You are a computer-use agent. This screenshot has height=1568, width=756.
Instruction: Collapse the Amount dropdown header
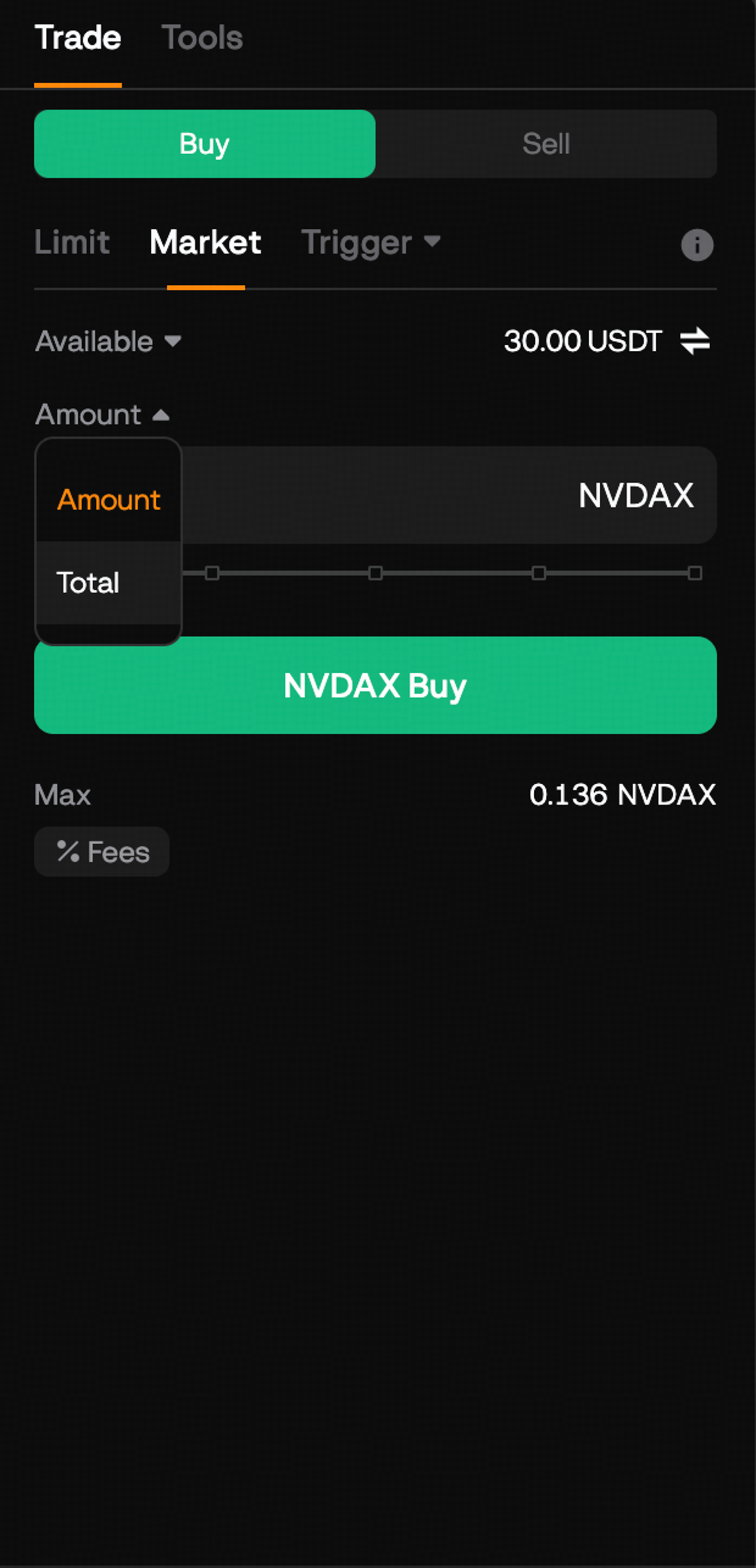102,414
